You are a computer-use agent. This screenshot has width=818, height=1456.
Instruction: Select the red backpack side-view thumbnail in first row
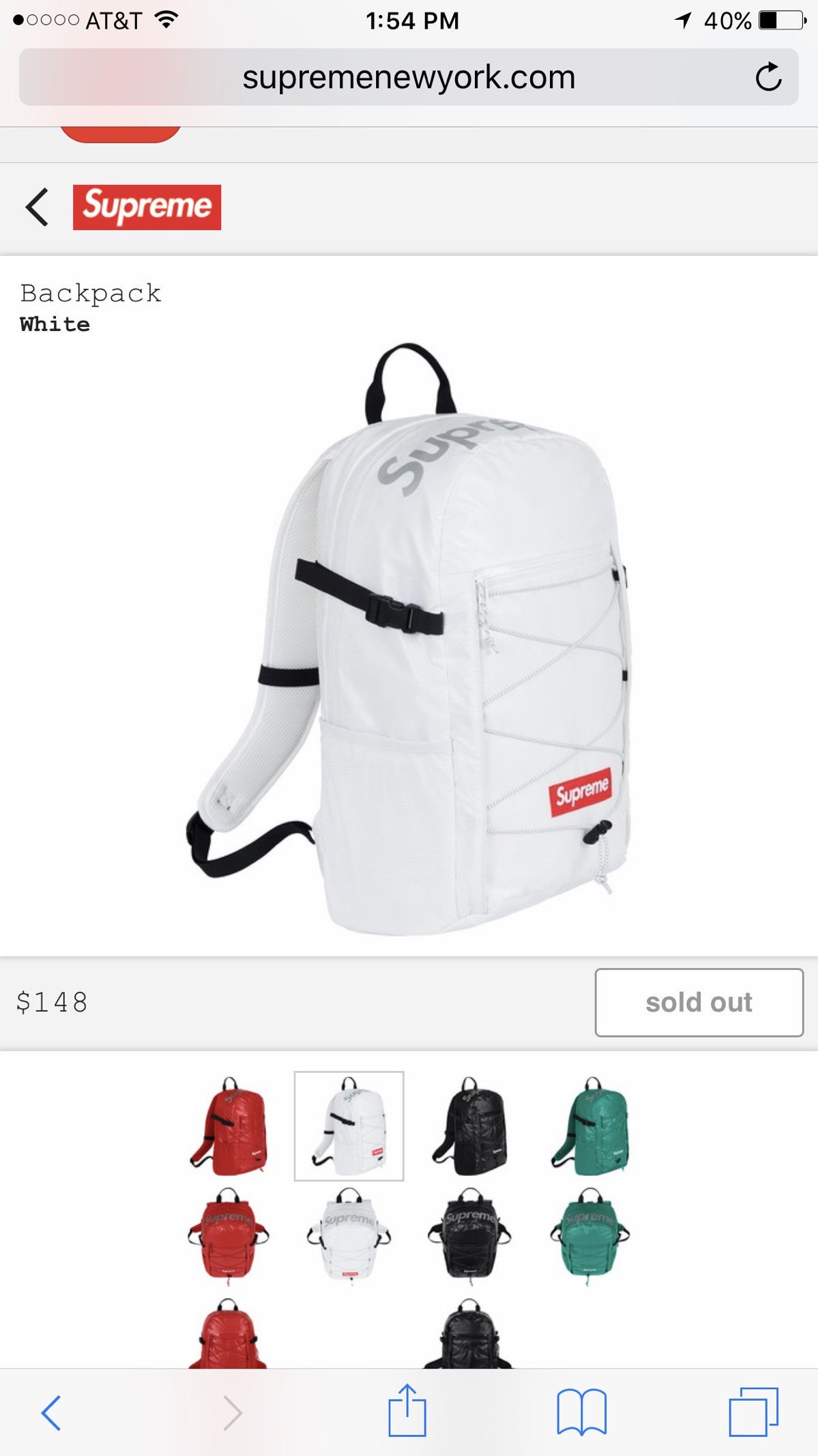229,1126
